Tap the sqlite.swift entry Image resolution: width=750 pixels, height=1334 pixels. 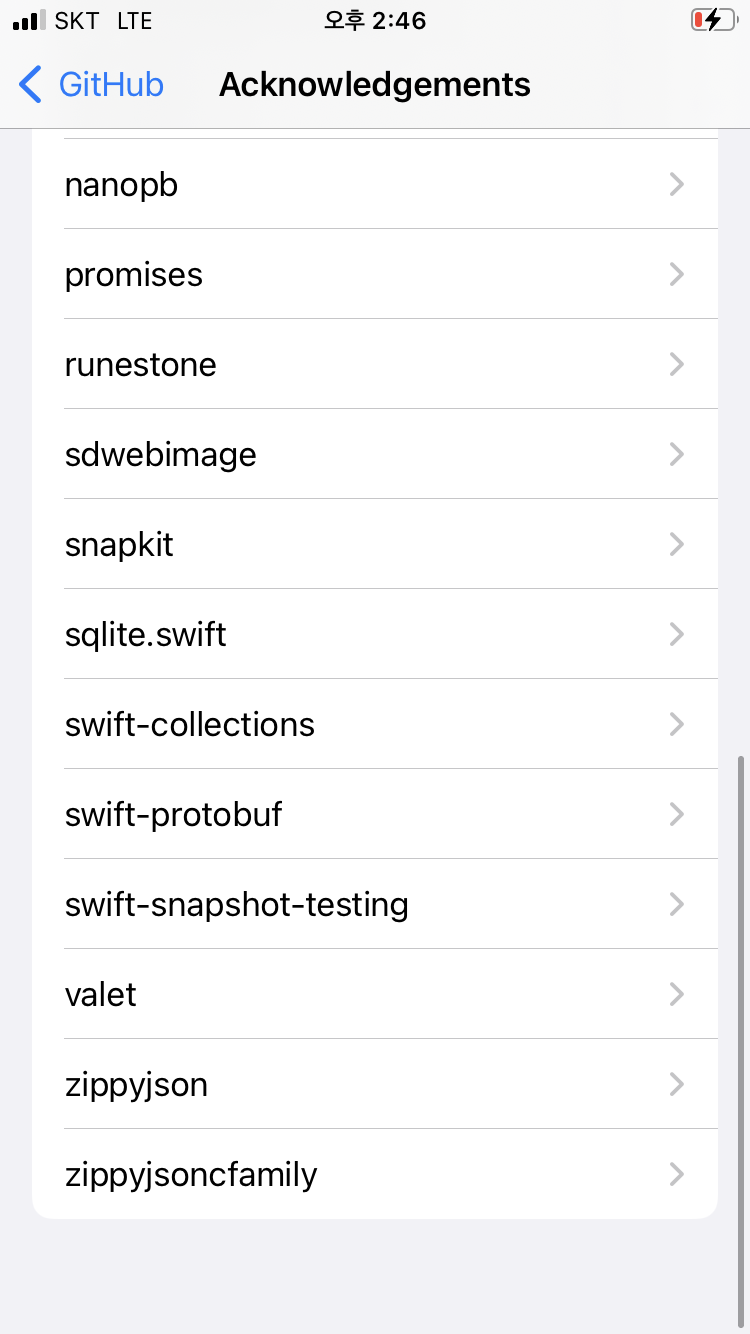click(x=375, y=634)
